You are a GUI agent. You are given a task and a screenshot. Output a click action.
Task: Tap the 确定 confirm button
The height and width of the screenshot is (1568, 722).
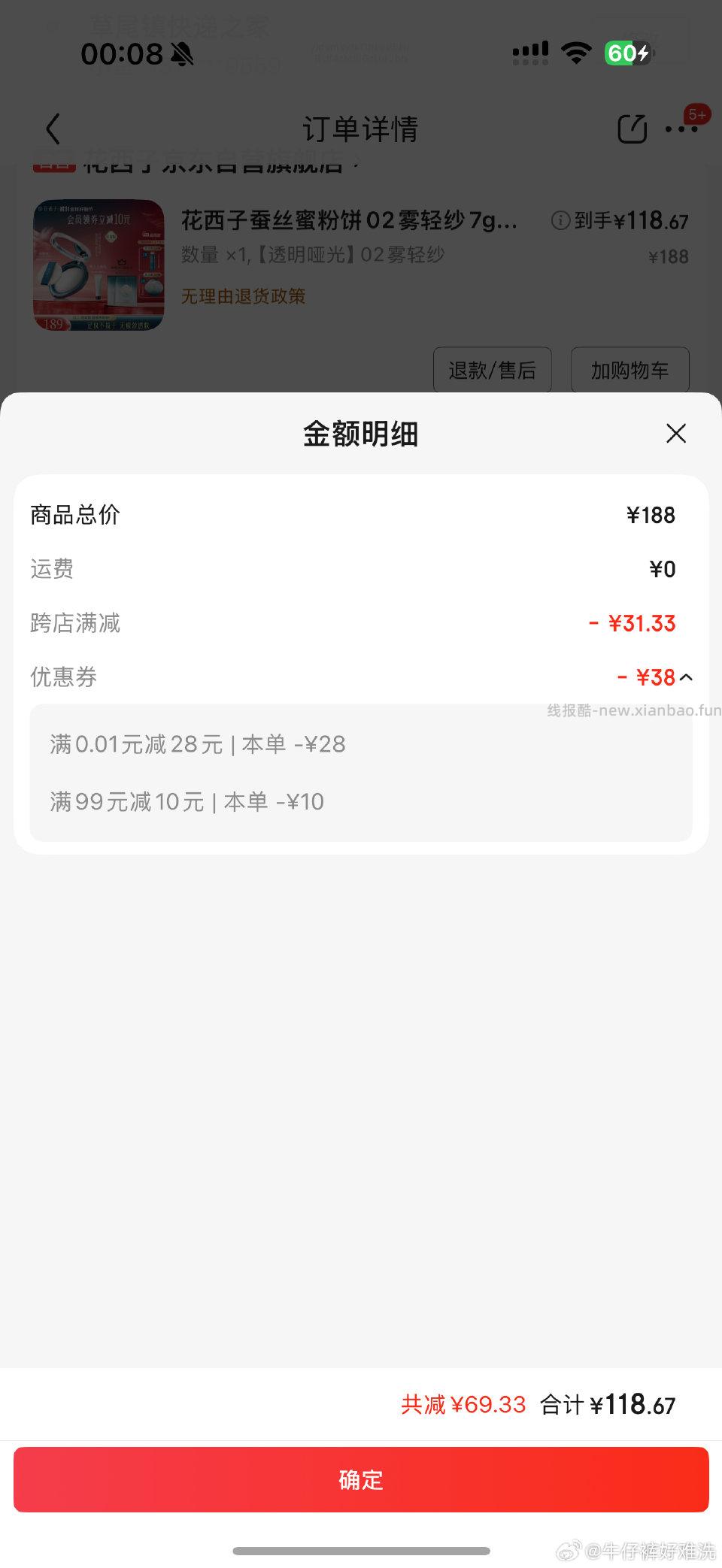pos(361,1479)
